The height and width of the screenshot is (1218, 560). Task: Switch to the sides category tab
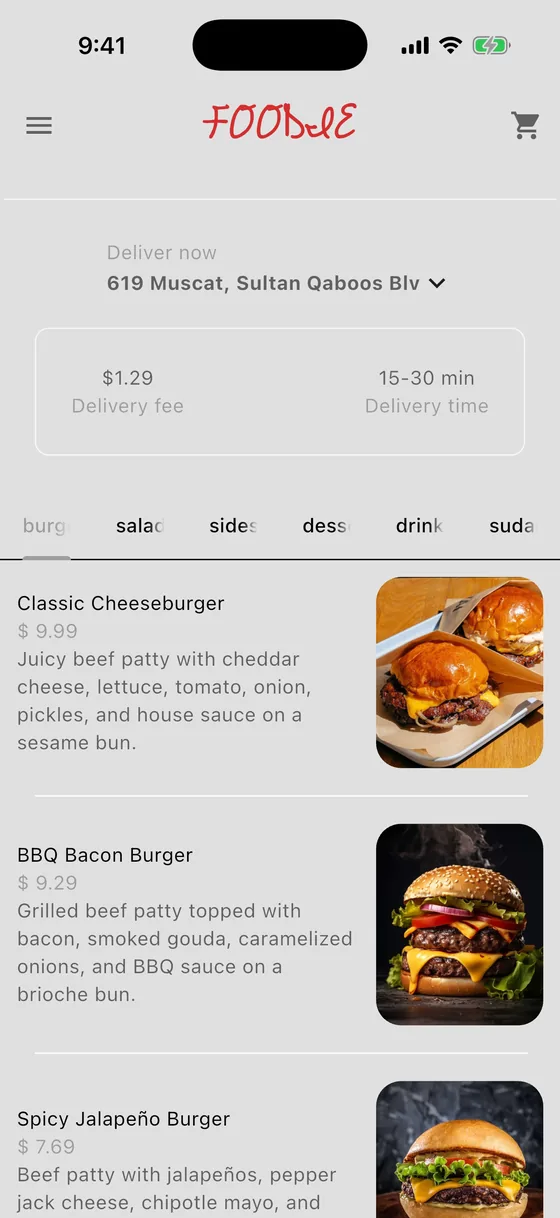(x=234, y=526)
